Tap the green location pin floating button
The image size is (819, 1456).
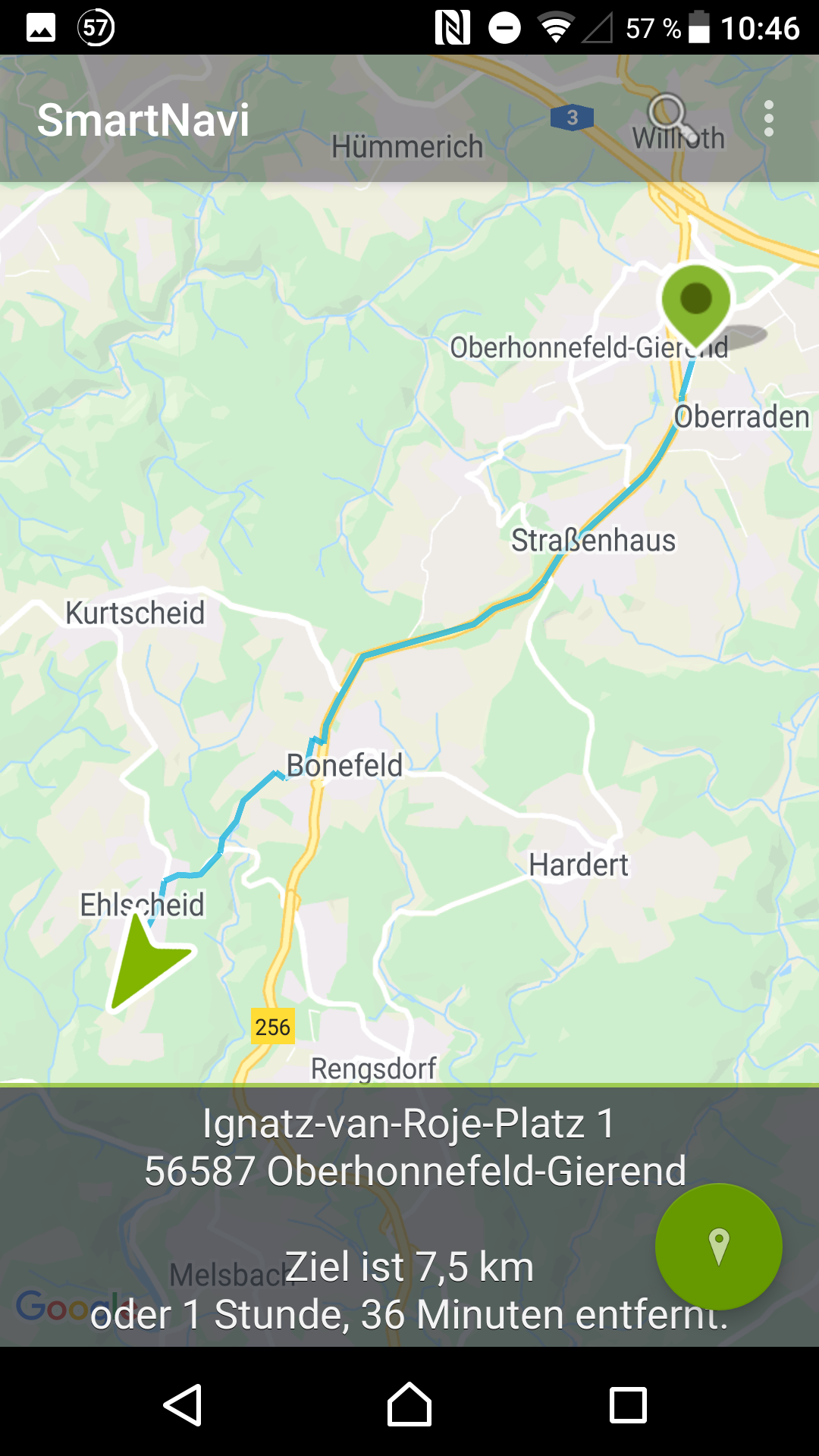[718, 1247]
